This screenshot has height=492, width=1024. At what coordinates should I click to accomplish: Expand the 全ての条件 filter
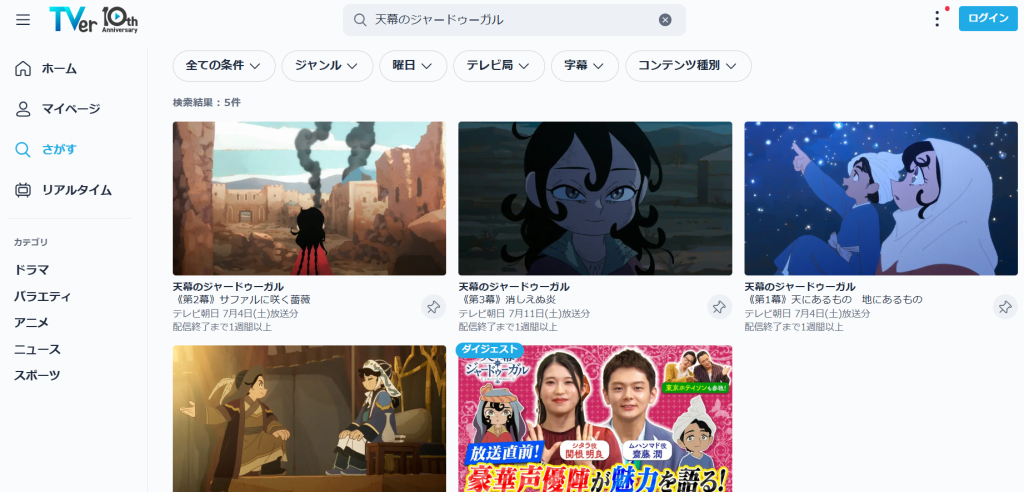click(x=224, y=66)
